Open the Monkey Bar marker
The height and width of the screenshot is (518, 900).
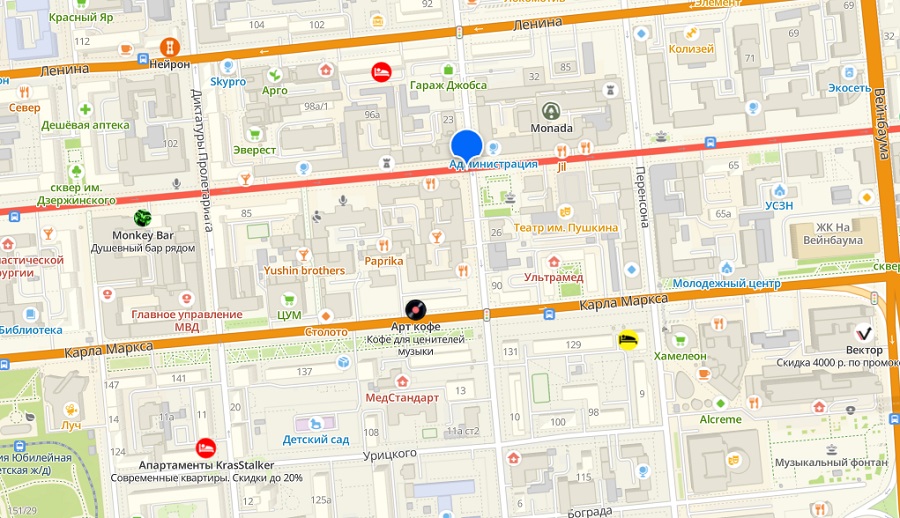click(x=143, y=217)
